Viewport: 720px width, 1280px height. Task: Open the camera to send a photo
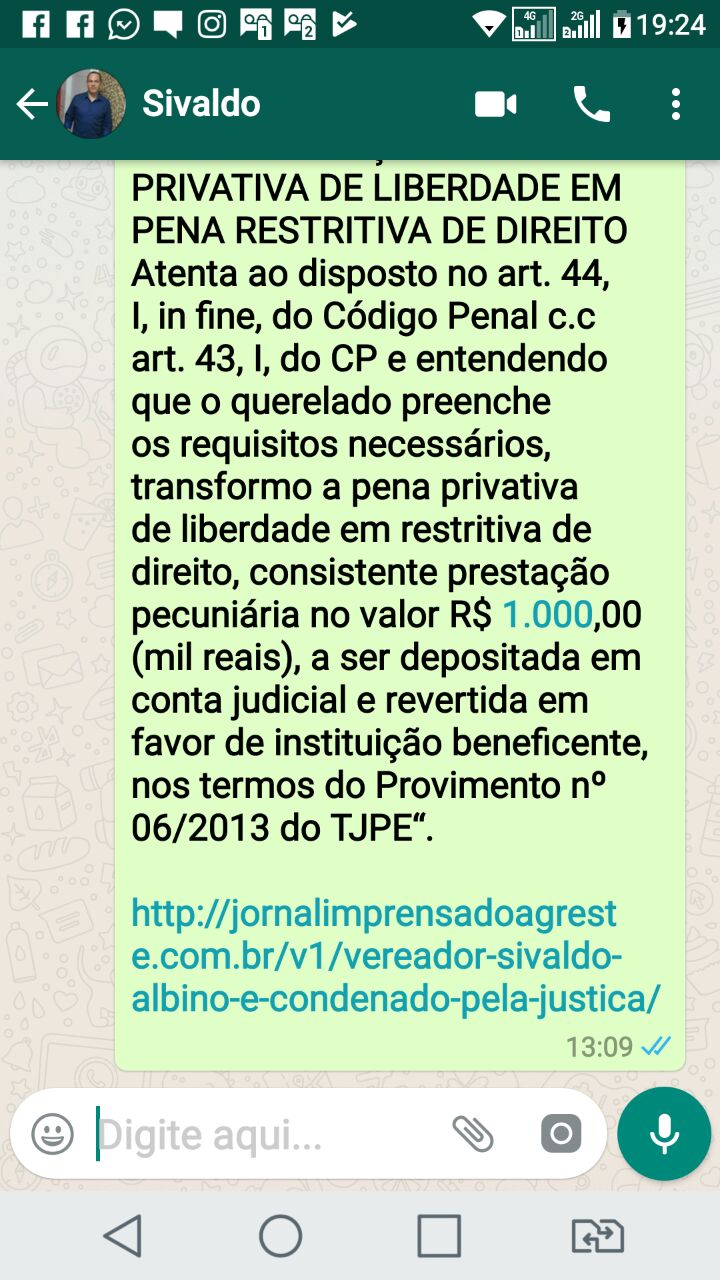tap(561, 1134)
